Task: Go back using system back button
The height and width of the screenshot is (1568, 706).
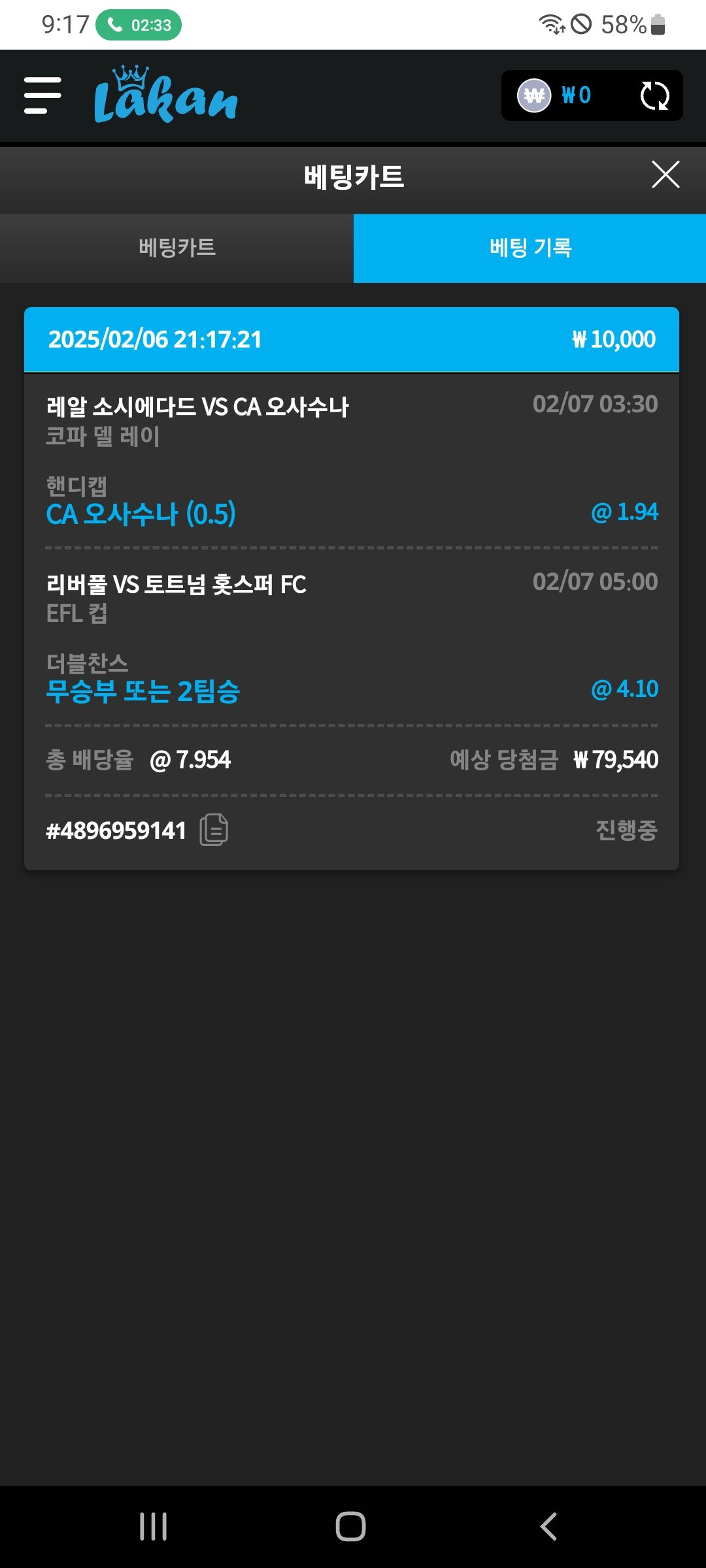Action: pyautogui.click(x=548, y=1526)
